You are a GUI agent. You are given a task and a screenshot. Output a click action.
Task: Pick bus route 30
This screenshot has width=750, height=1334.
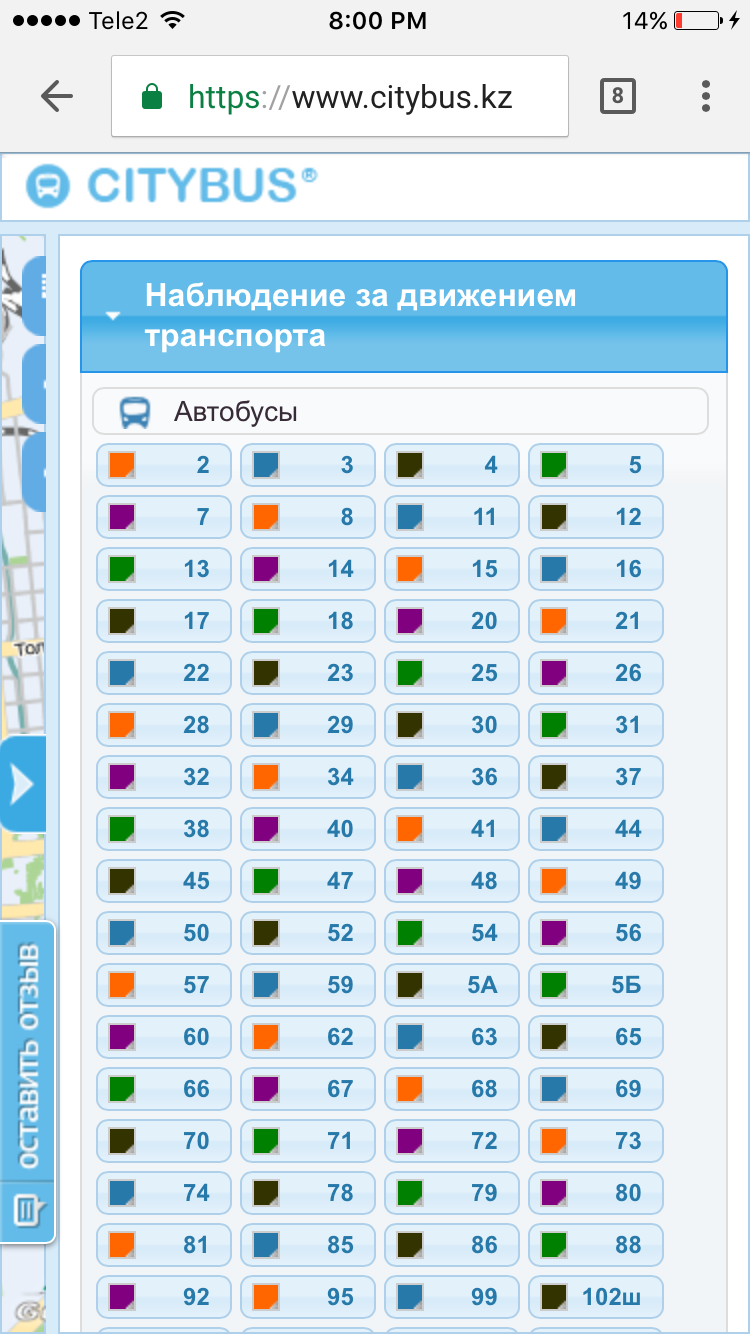click(x=452, y=725)
